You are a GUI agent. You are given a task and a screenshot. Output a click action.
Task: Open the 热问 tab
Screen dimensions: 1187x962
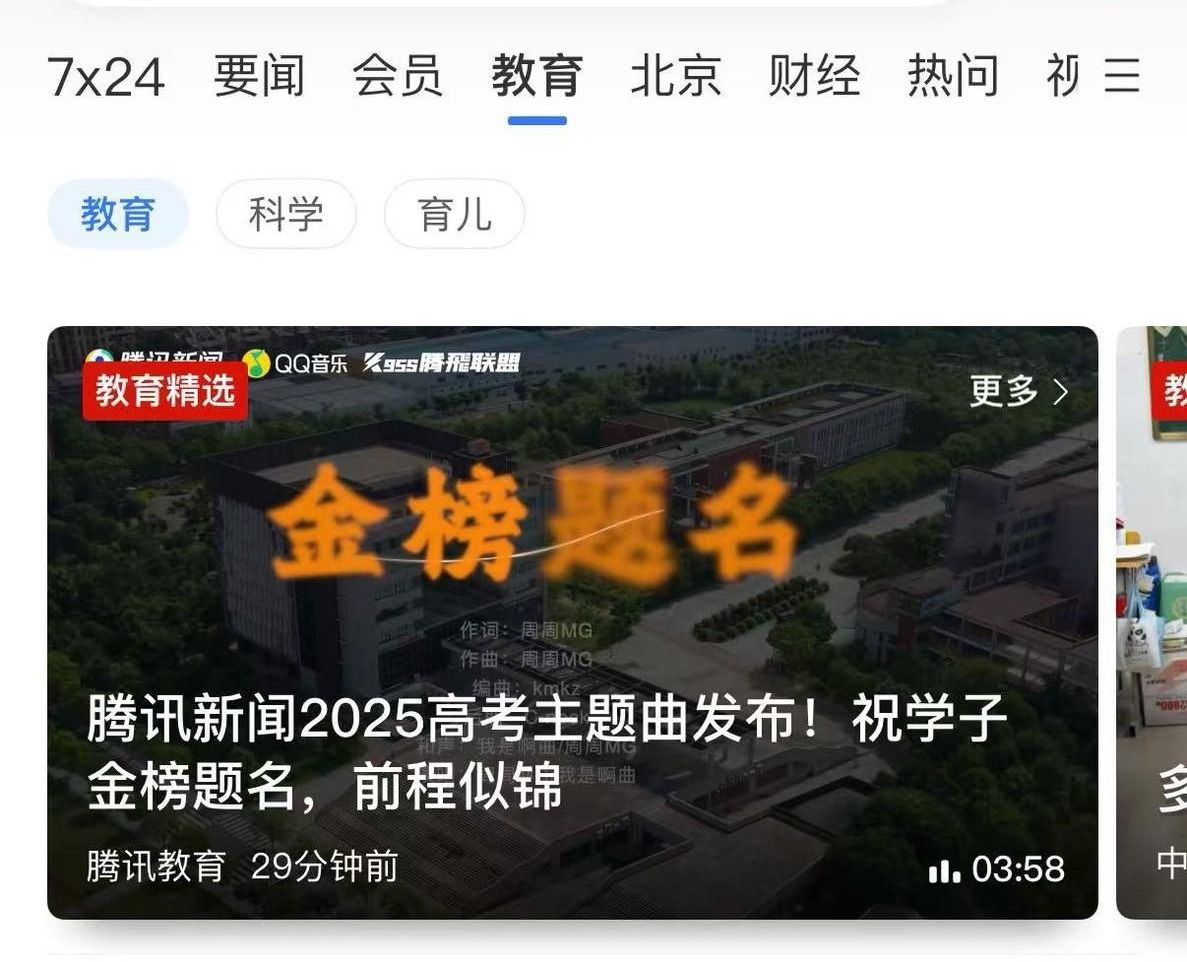[953, 77]
